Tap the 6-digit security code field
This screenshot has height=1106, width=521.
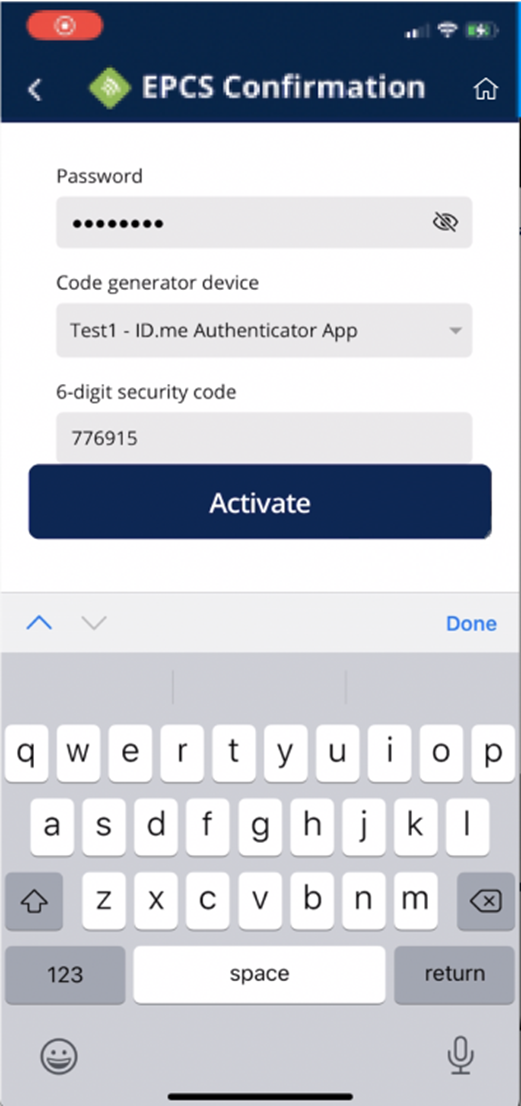click(264, 438)
